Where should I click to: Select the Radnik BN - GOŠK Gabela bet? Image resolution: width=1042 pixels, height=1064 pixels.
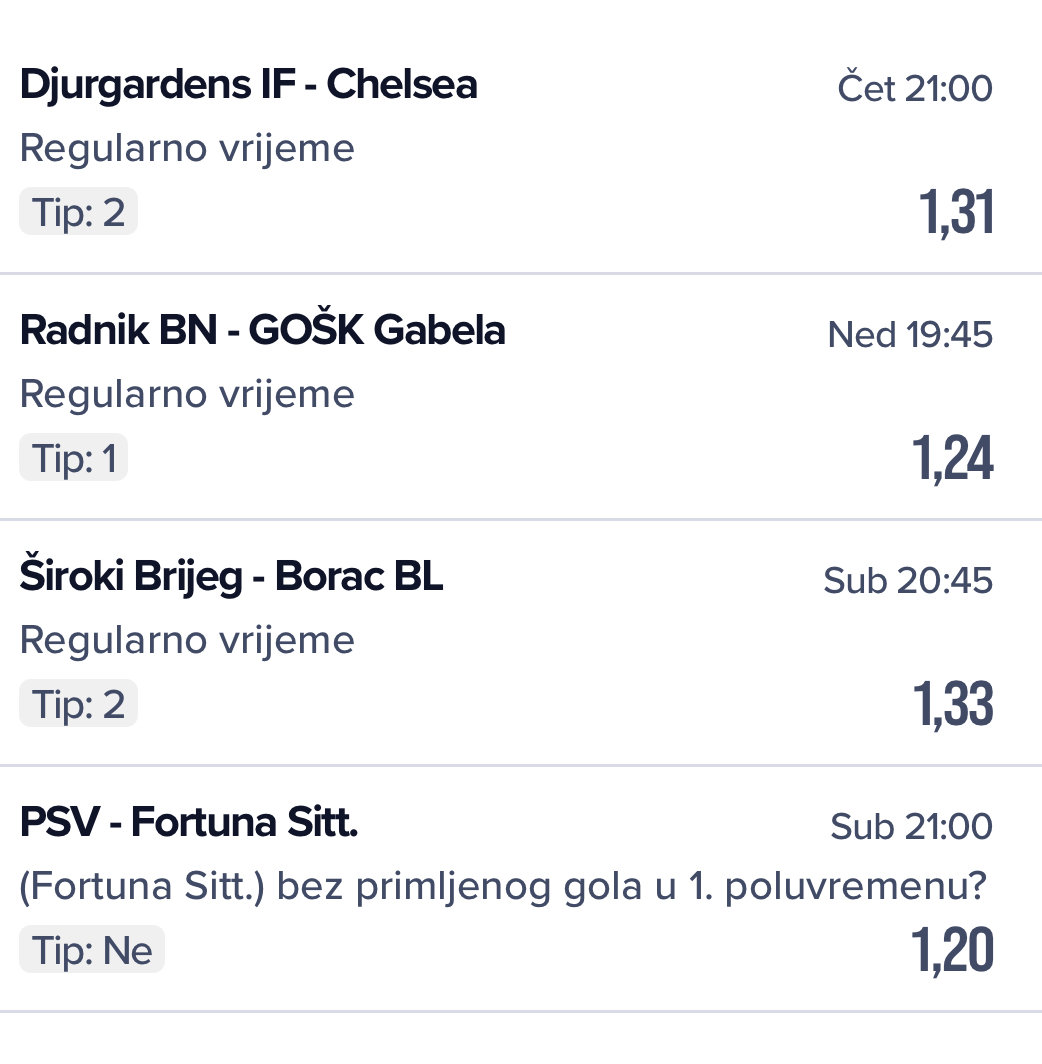[x=262, y=331]
